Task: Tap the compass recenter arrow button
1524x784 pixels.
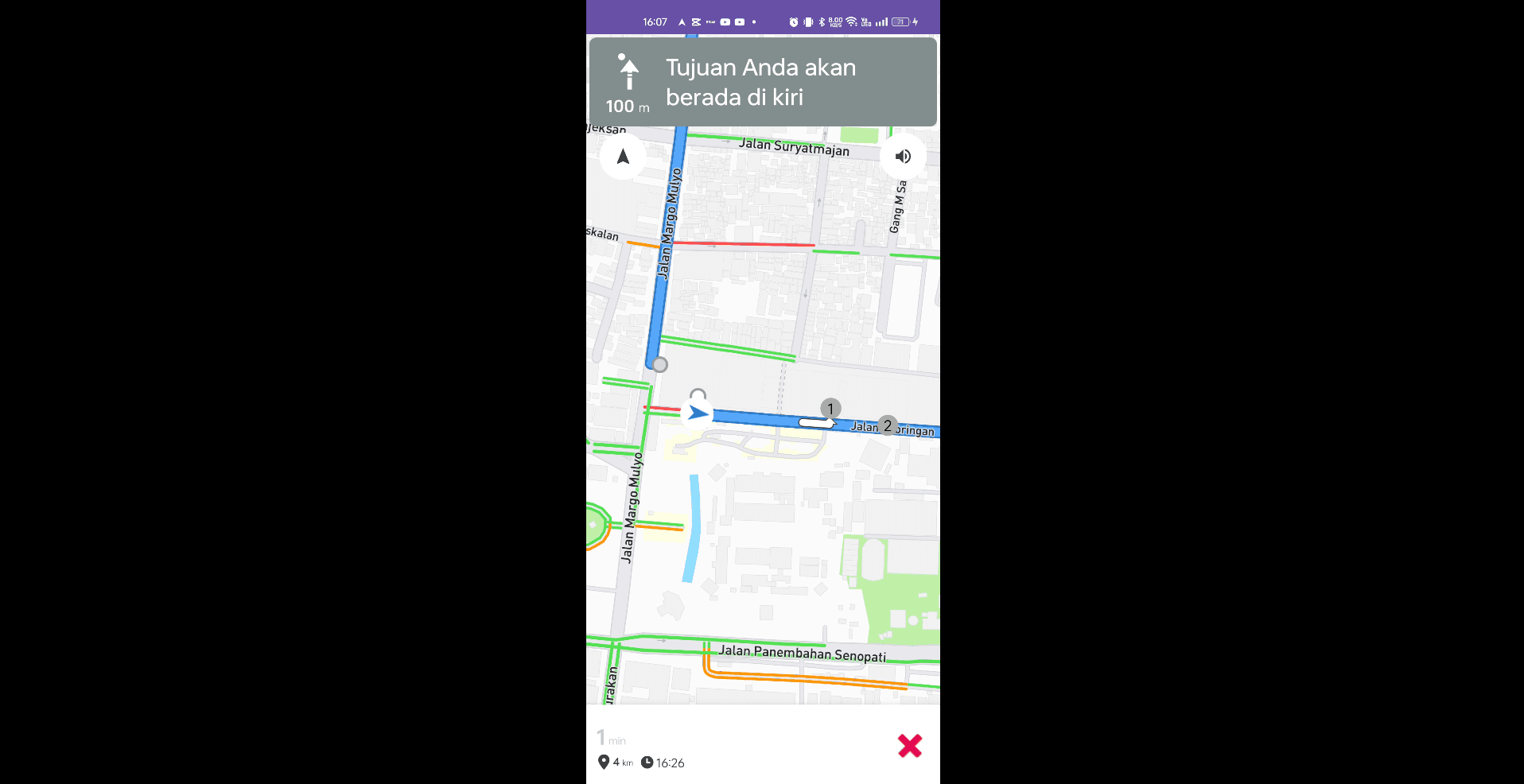Action: pyautogui.click(x=623, y=157)
